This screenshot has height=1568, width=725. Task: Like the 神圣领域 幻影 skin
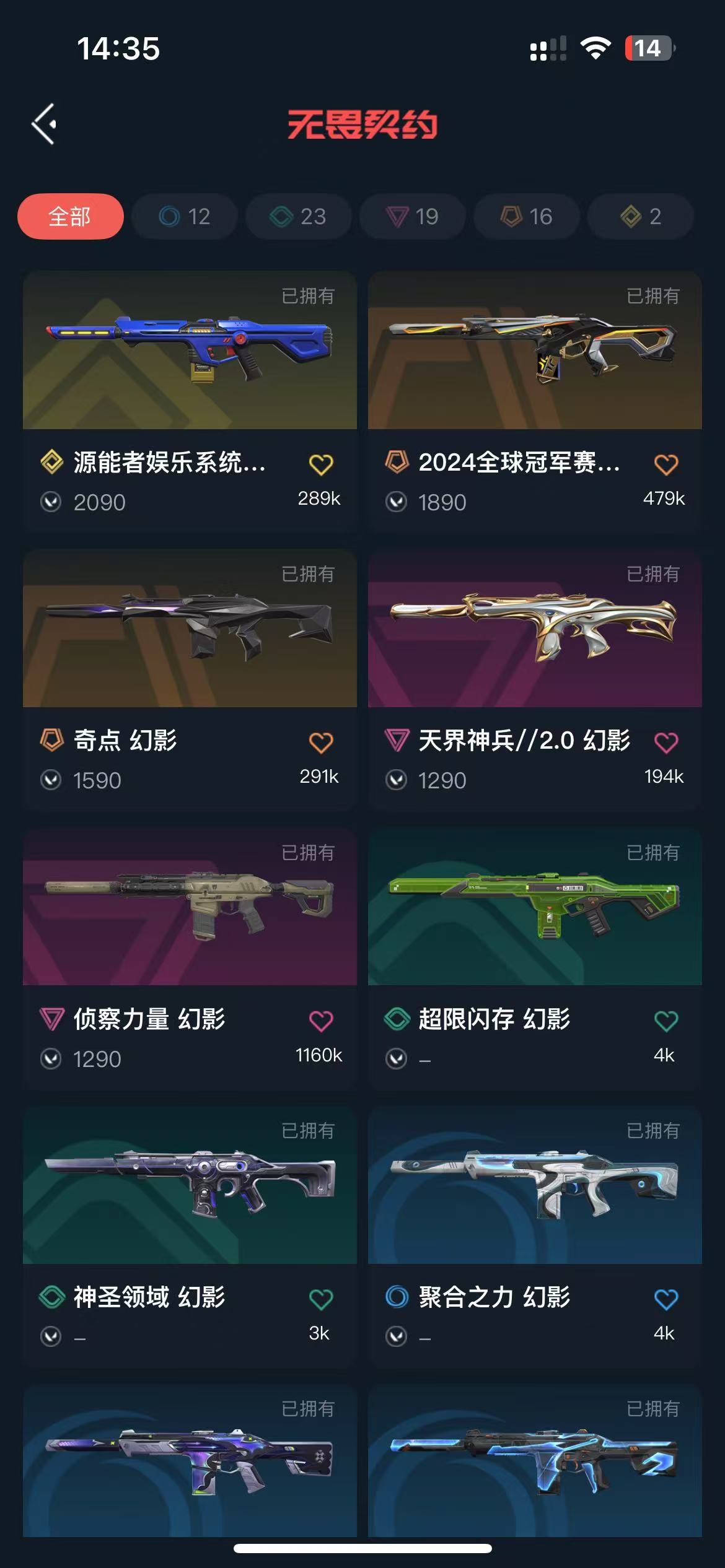[320, 1299]
